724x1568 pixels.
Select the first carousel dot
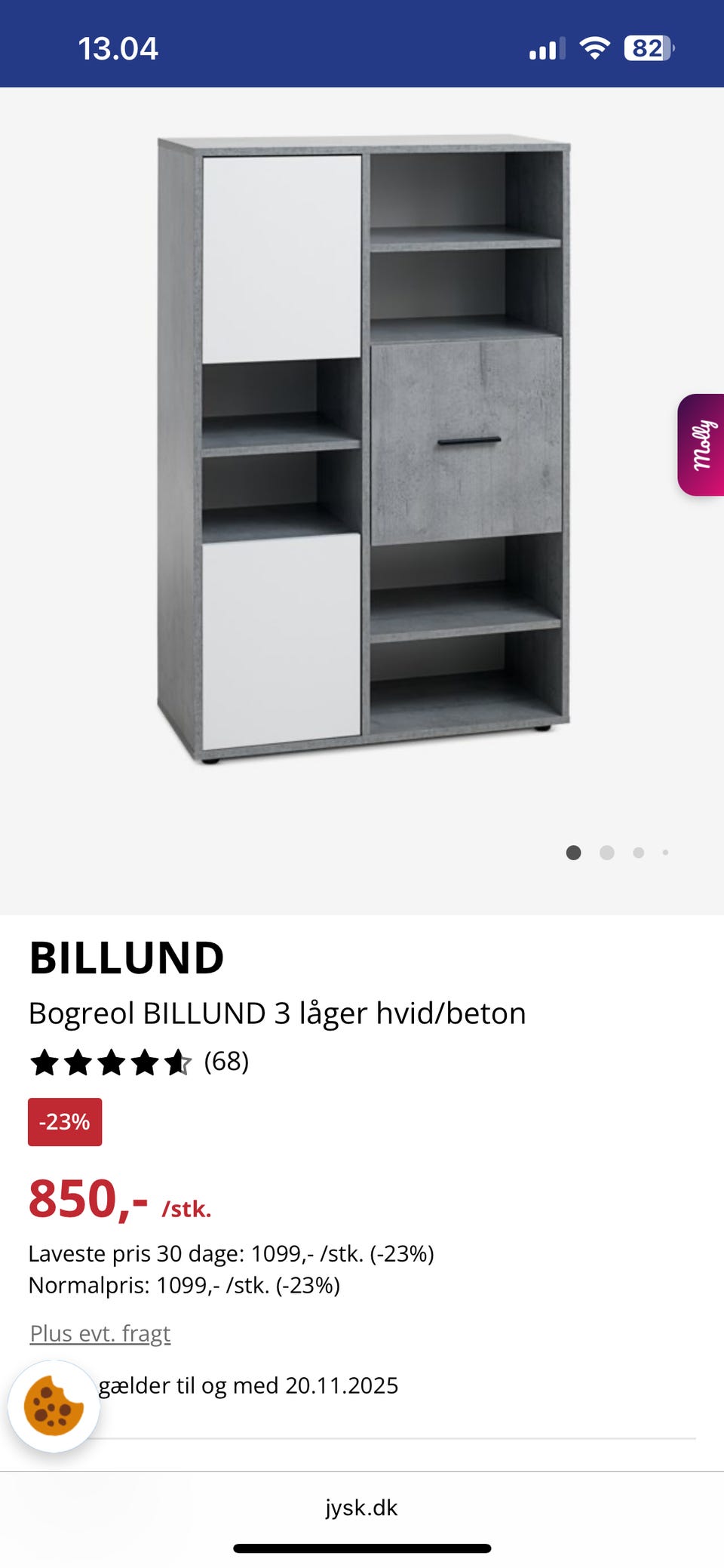pos(573,853)
